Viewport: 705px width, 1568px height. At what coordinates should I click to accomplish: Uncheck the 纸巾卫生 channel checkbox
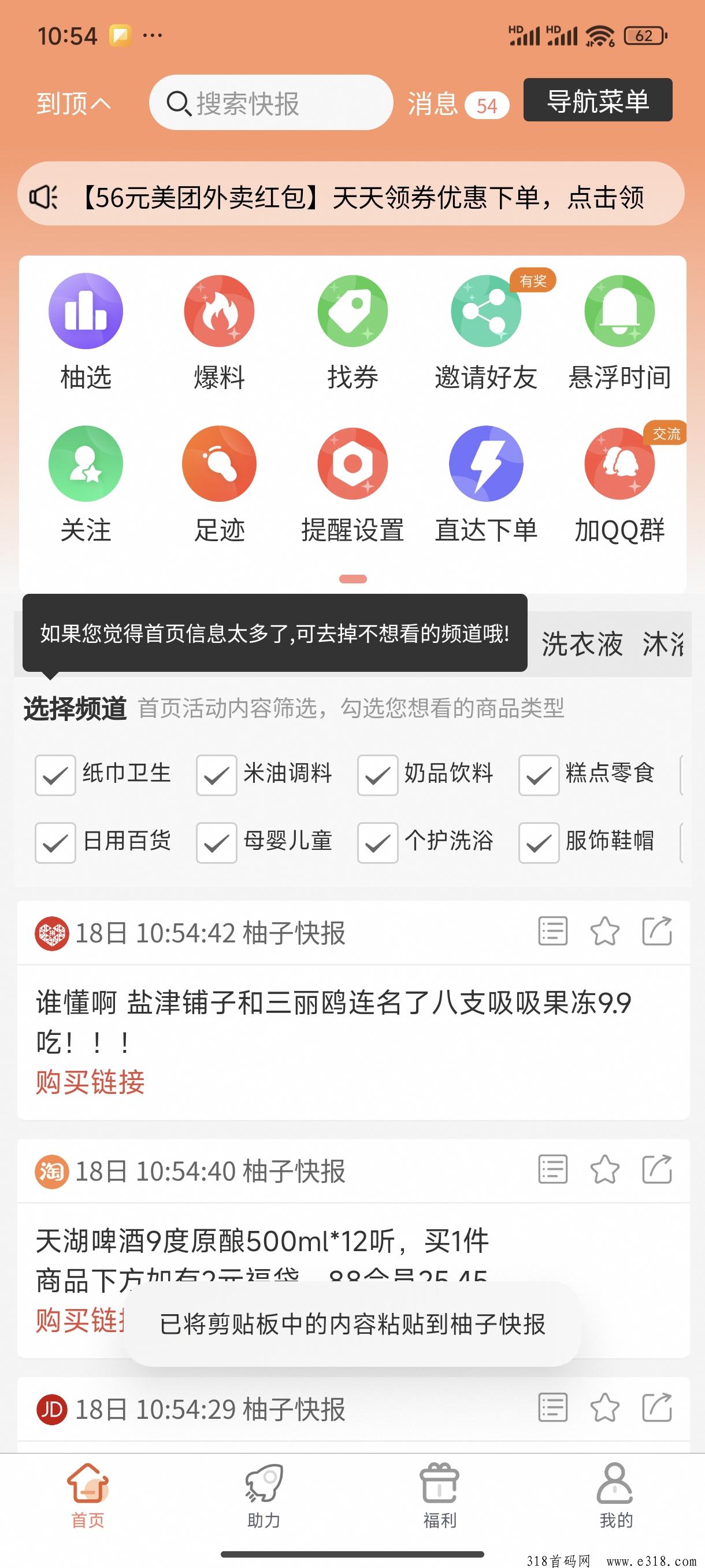(x=55, y=775)
